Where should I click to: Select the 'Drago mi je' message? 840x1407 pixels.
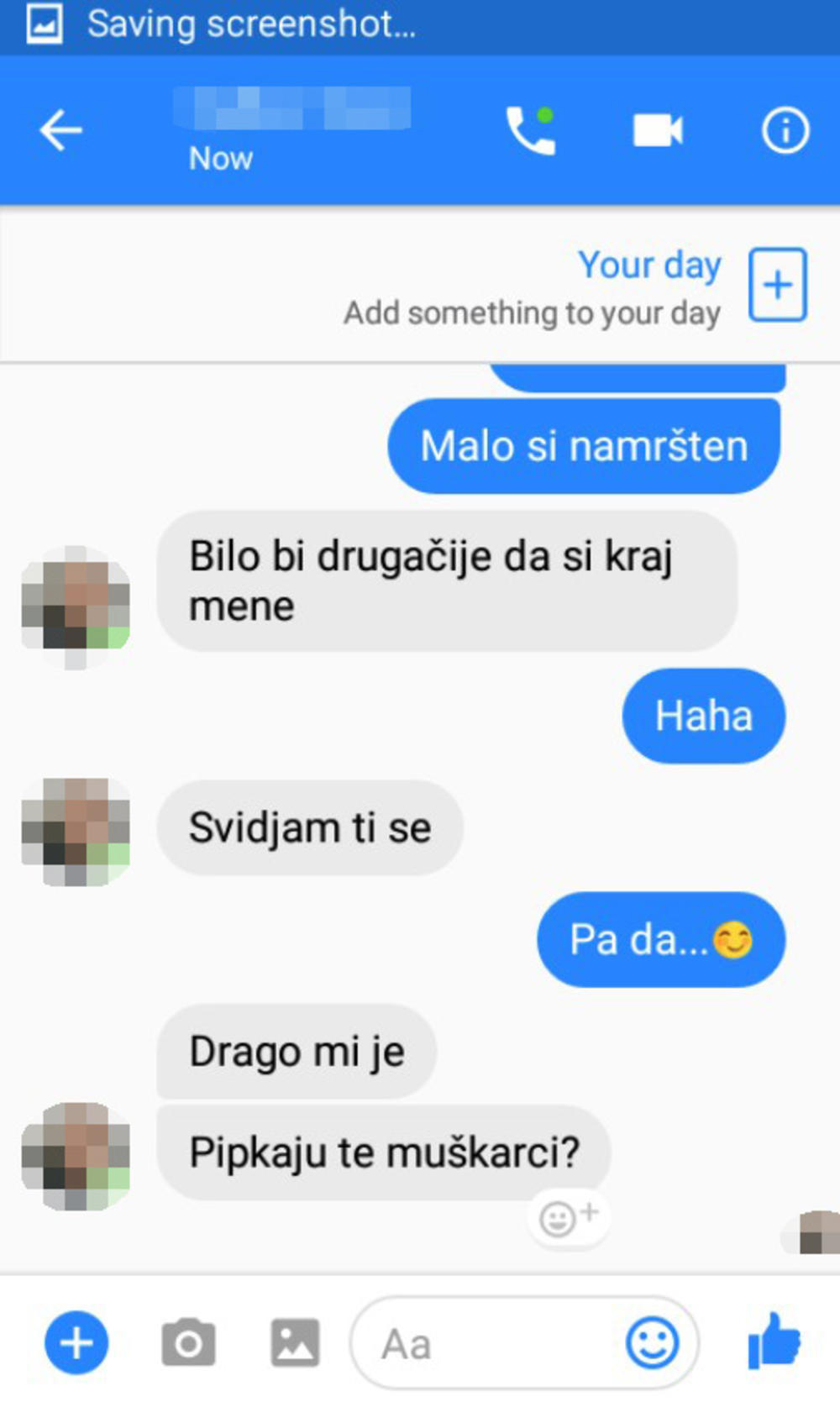[x=297, y=1052]
